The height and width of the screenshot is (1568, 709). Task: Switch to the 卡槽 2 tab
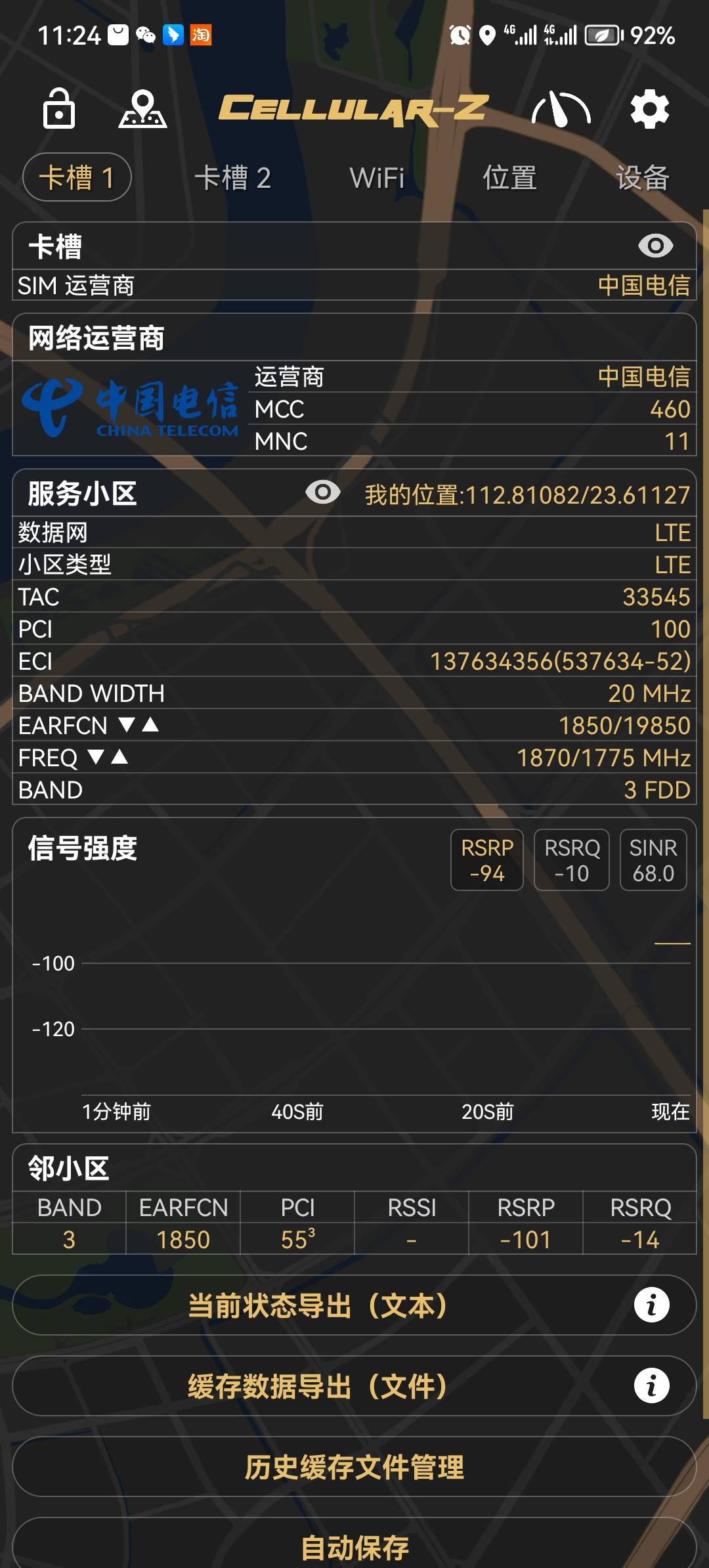tap(233, 178)
